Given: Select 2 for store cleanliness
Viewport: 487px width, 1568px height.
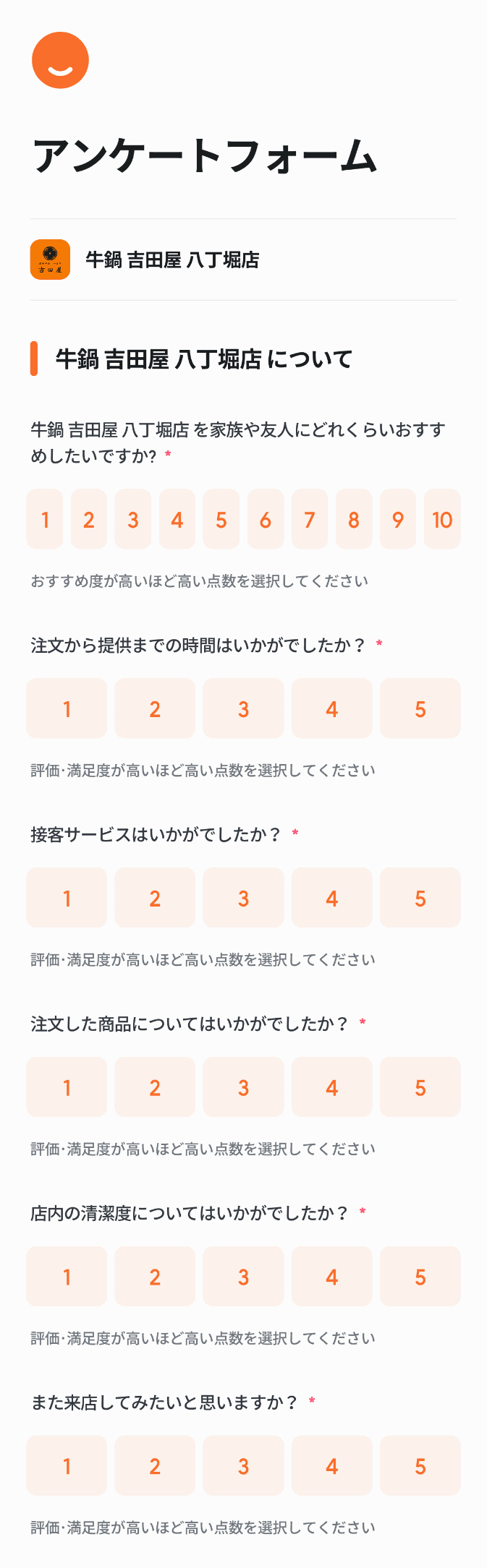Looking at the screenshot, I should pyautogui.click(x=155, y=1277).
